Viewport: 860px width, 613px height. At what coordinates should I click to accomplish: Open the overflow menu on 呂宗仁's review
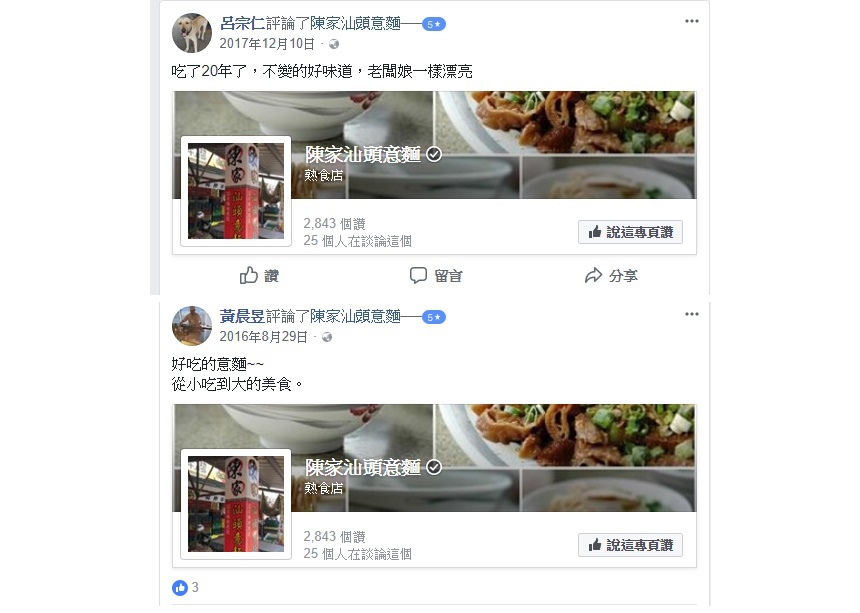click(x=692, y=21)
